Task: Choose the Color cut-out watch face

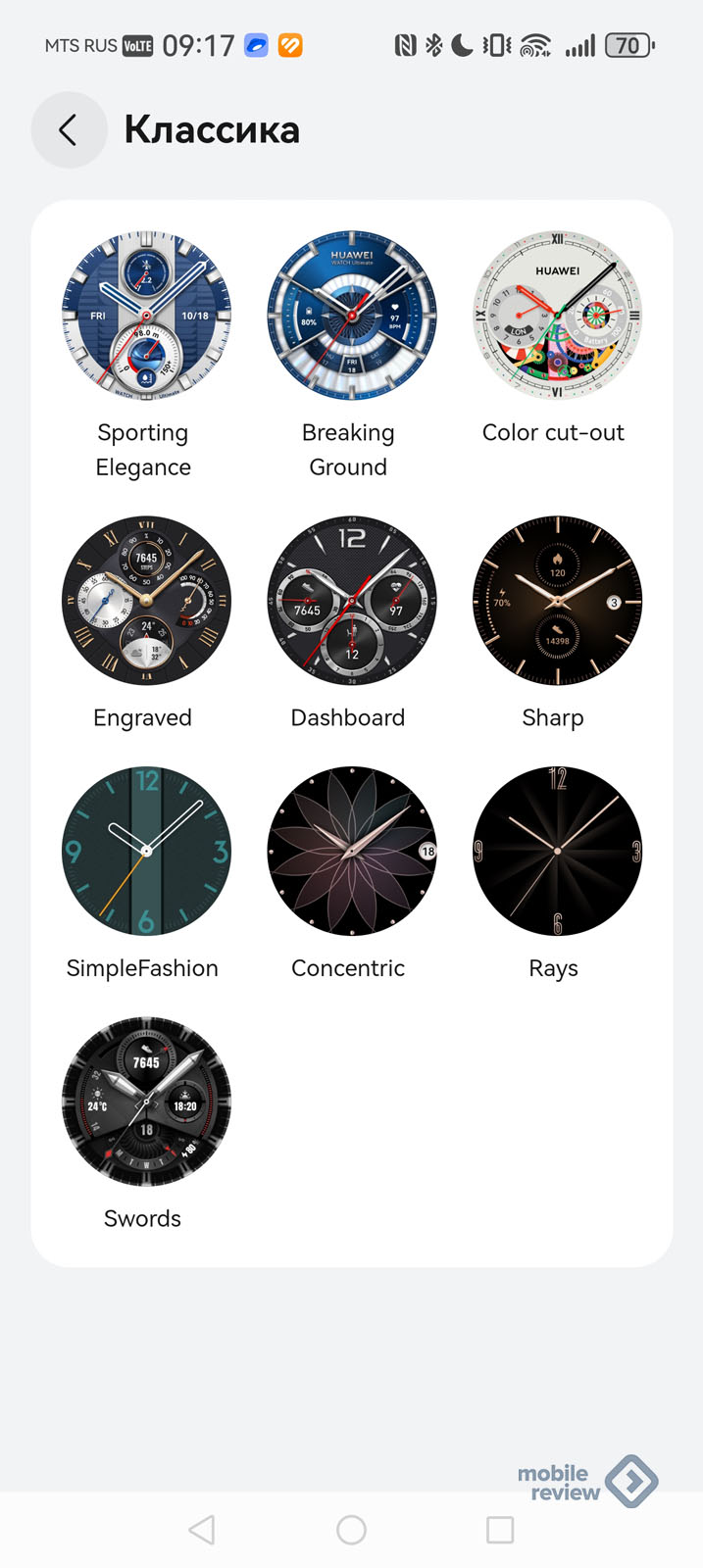Action: (x=557, y=317)
